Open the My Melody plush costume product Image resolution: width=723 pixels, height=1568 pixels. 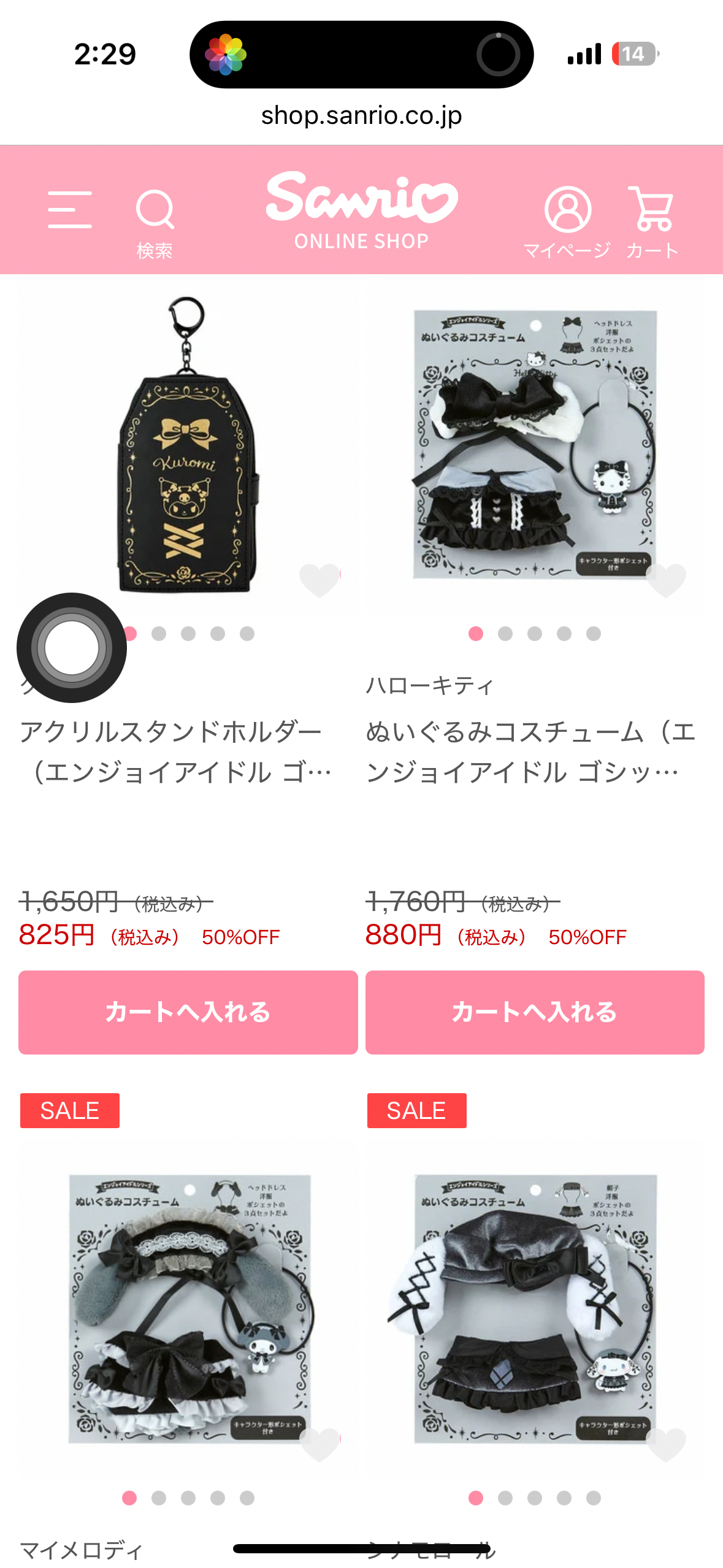pyautogui.click(x=188, y=1309)
